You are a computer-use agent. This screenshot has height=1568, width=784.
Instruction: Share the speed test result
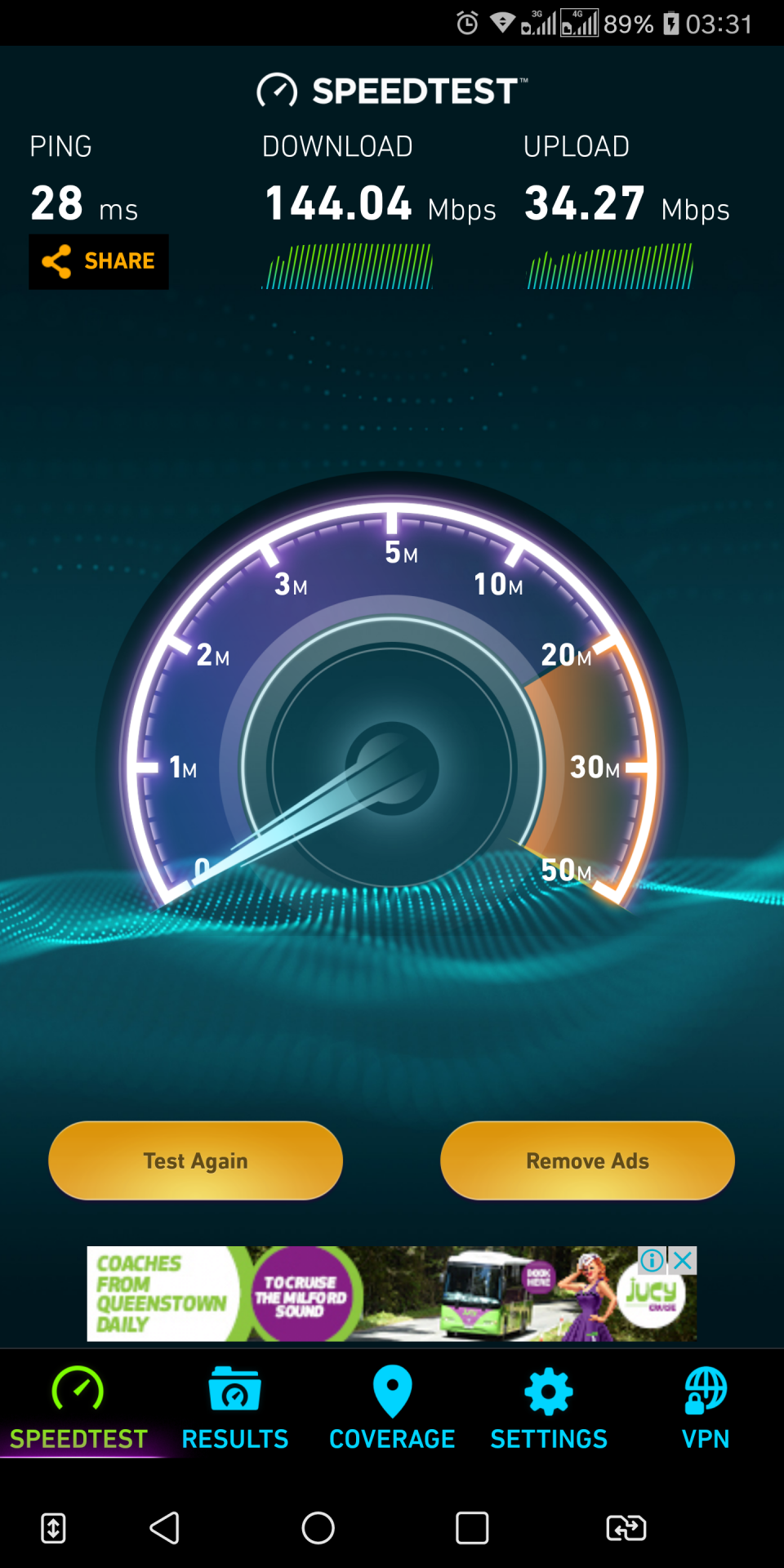coord(99,261)
